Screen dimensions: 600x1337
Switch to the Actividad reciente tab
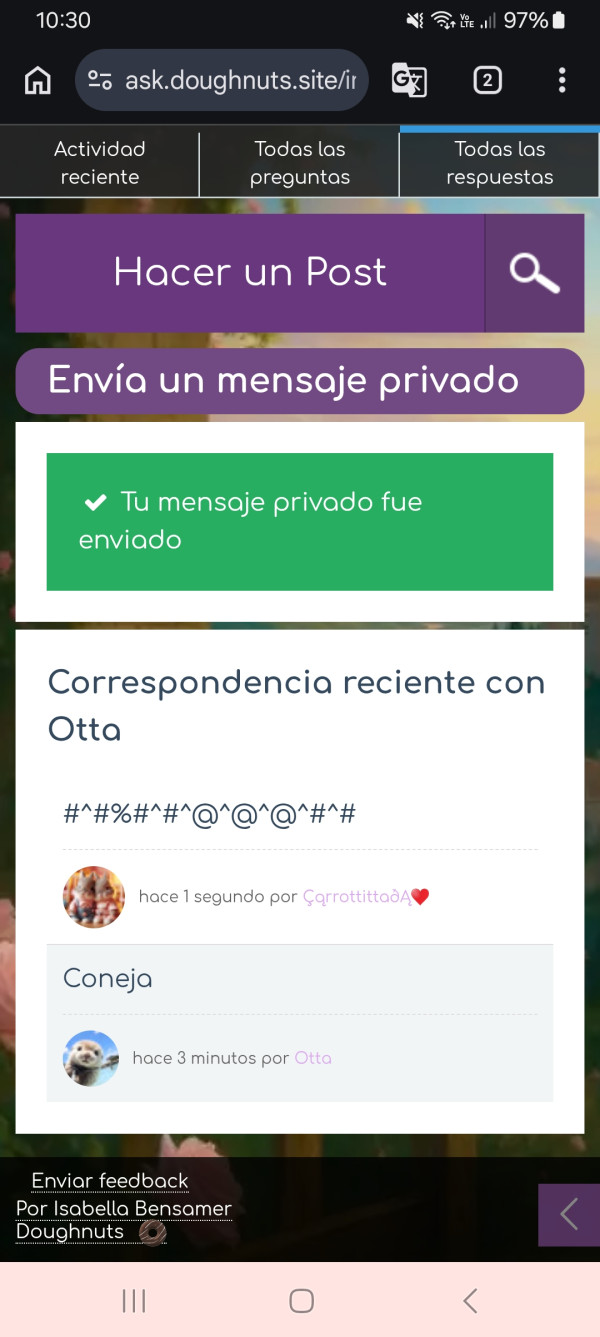100,163
